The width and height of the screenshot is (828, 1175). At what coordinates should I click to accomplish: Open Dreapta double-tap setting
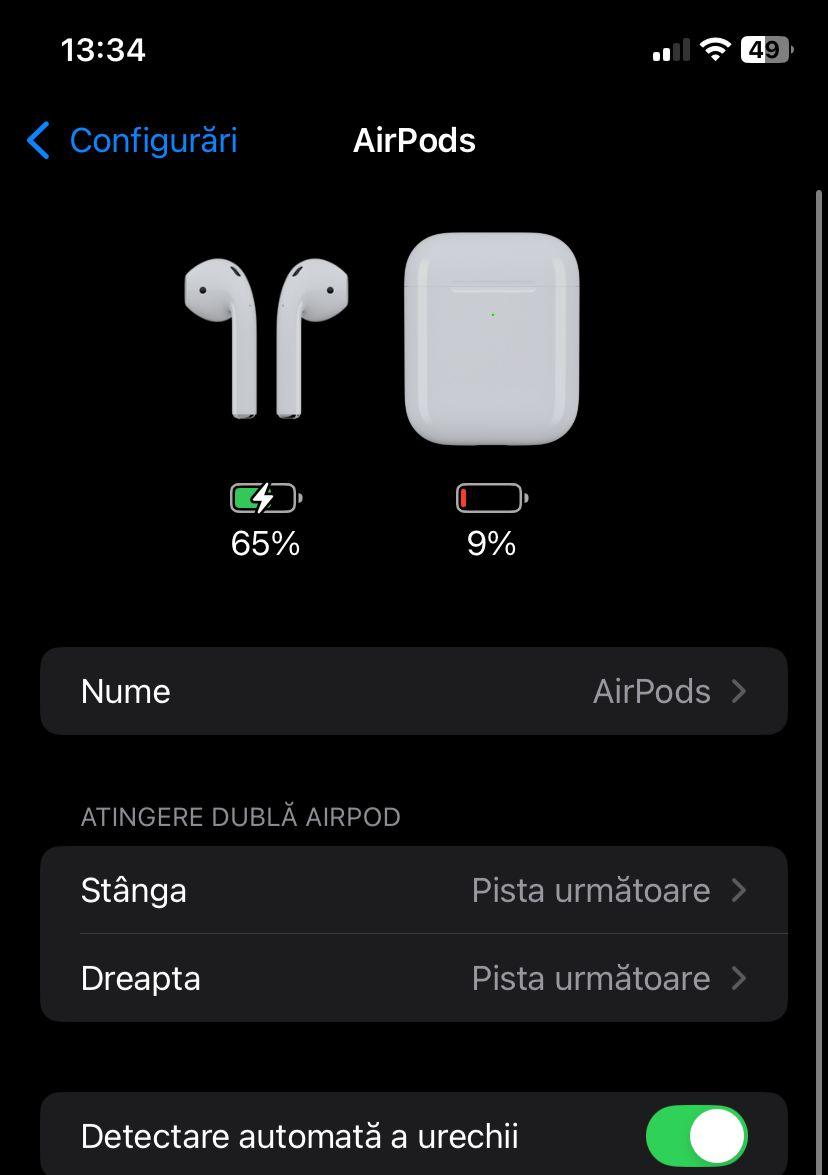414,978
